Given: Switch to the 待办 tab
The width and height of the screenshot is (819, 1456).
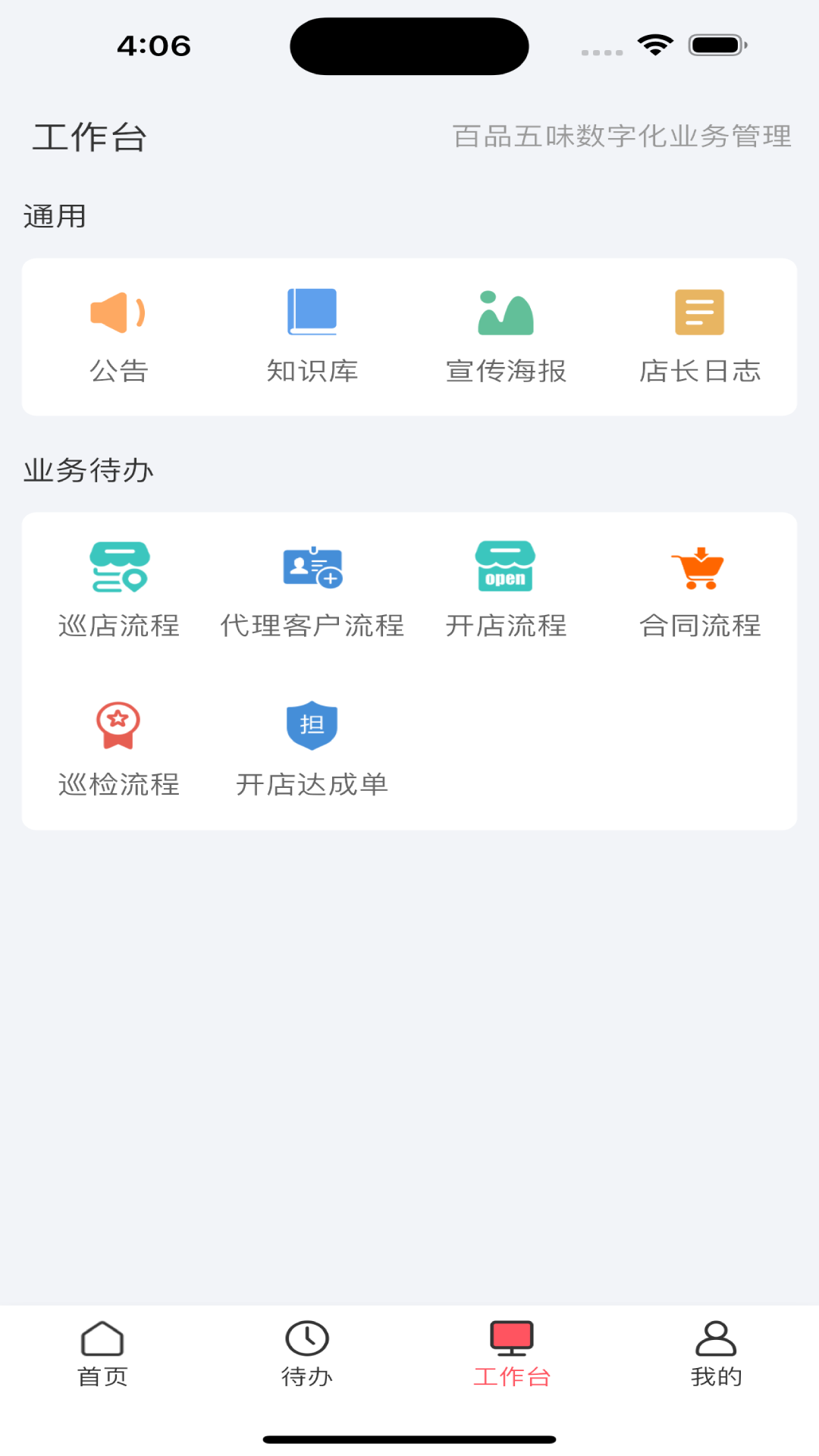Looking at the screenshot, I should [307, 1354].
